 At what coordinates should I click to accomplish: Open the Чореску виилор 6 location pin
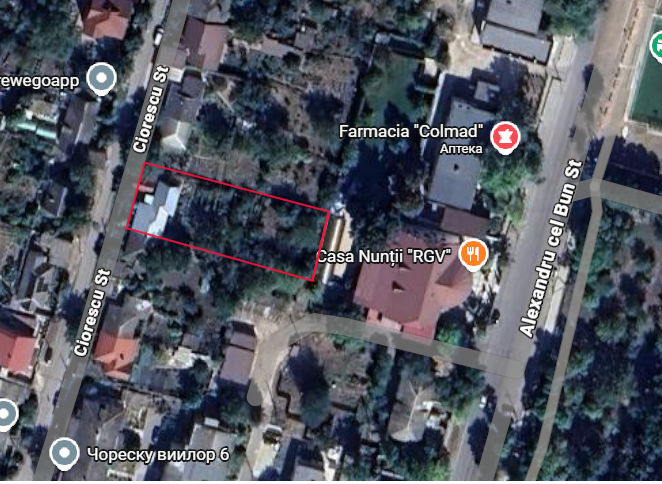tap(64, 454)
